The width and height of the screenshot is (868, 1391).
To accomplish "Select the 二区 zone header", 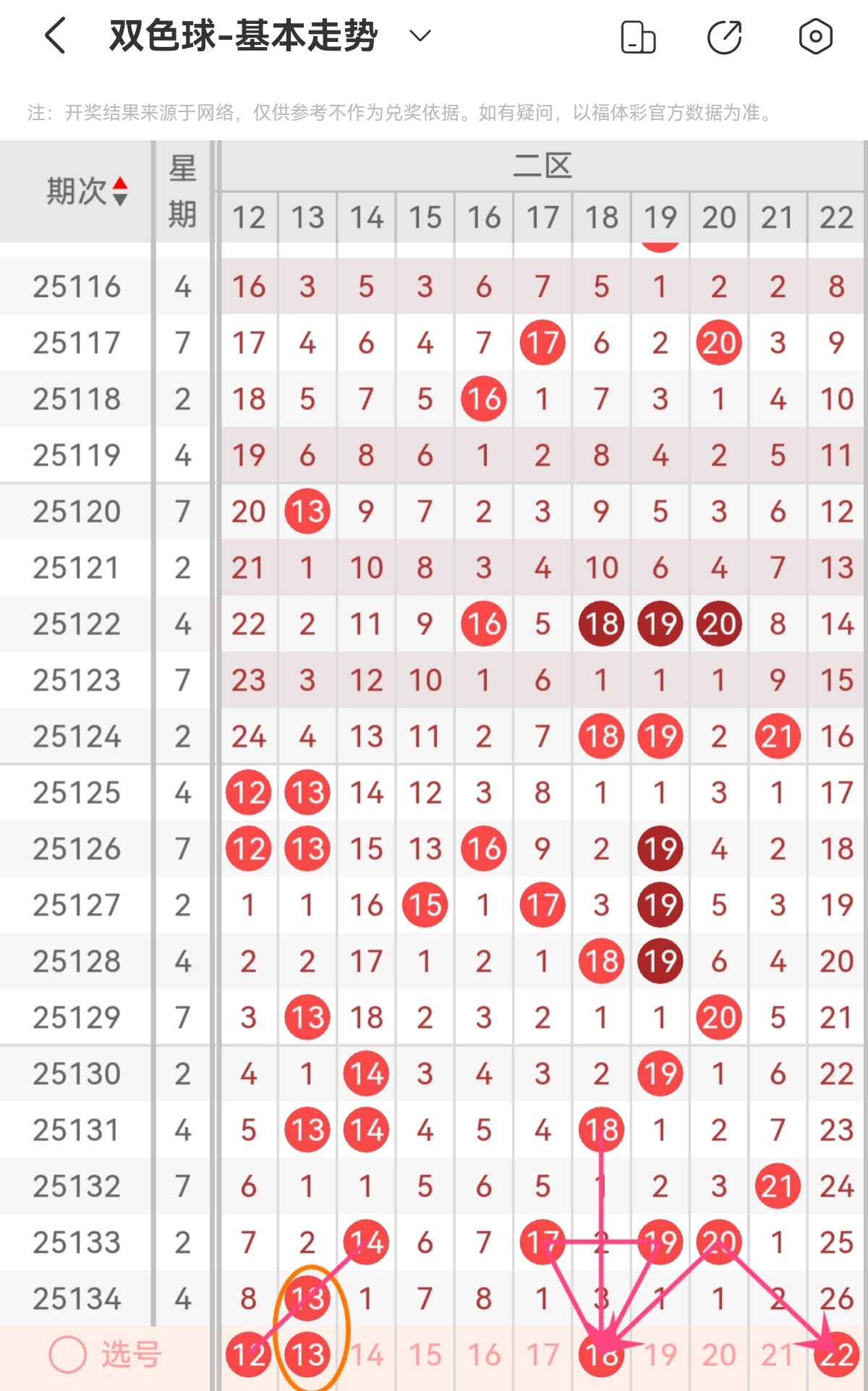I will point(542,165).
